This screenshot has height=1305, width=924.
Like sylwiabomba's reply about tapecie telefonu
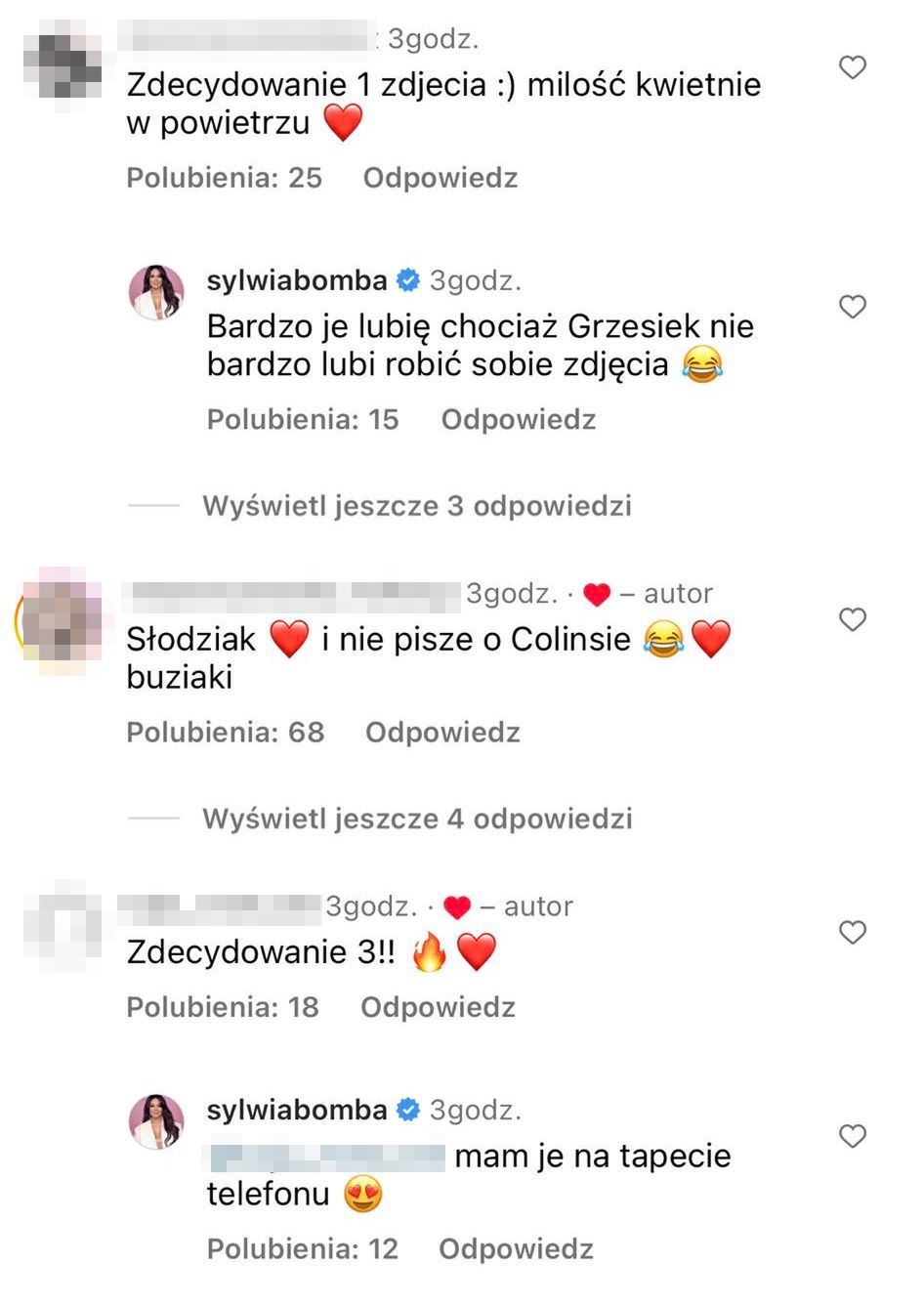853,1136
